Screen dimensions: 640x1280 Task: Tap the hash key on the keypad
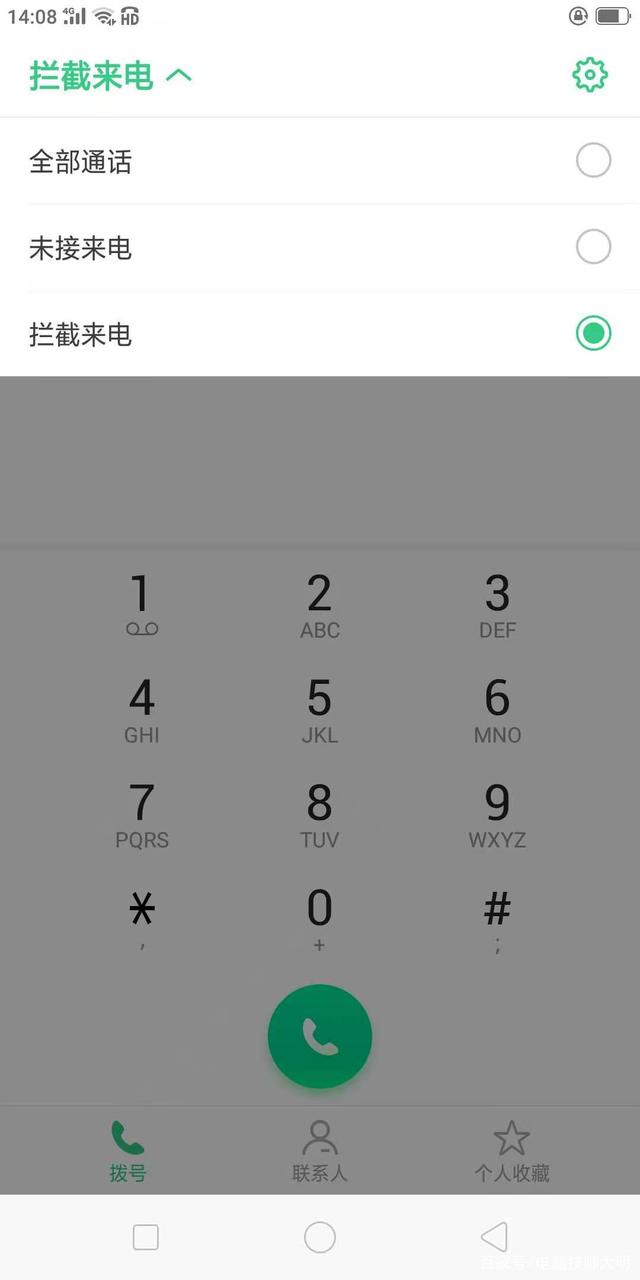click(497, 918)
